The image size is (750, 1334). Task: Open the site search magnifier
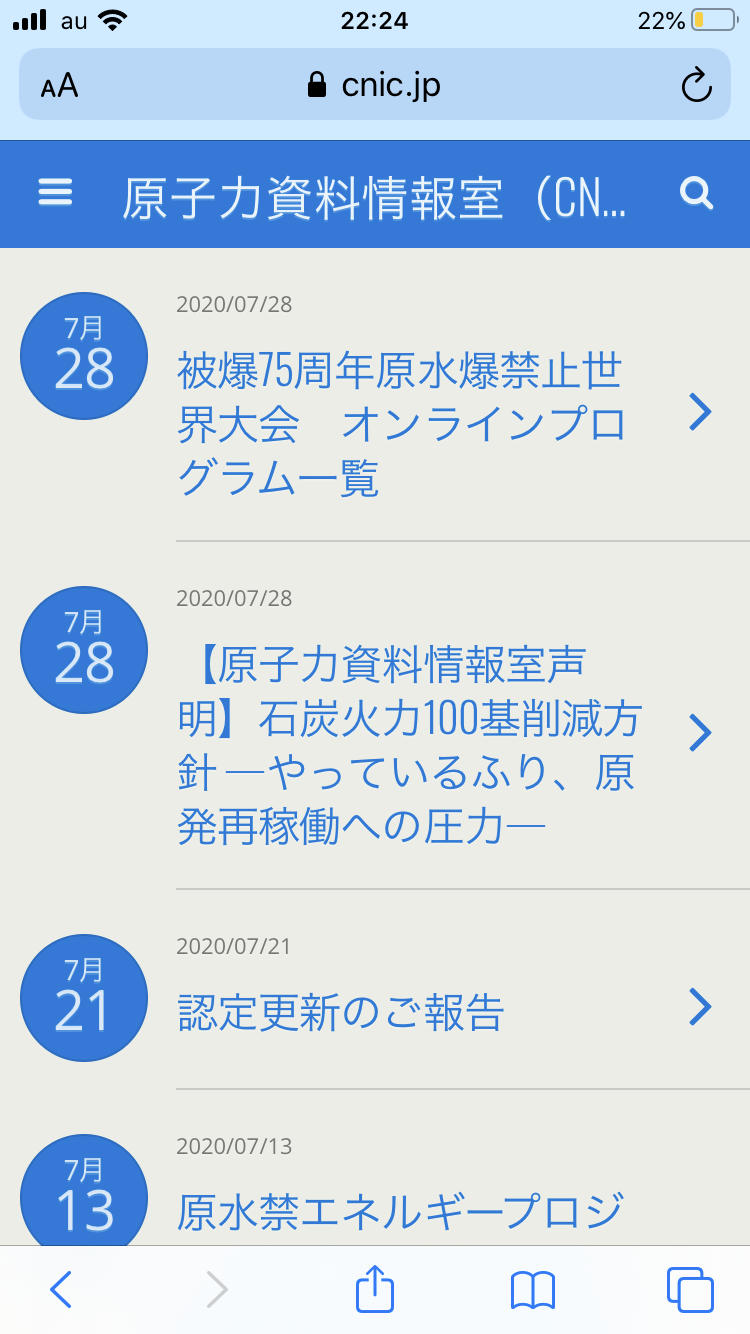(x=696, y=193)
